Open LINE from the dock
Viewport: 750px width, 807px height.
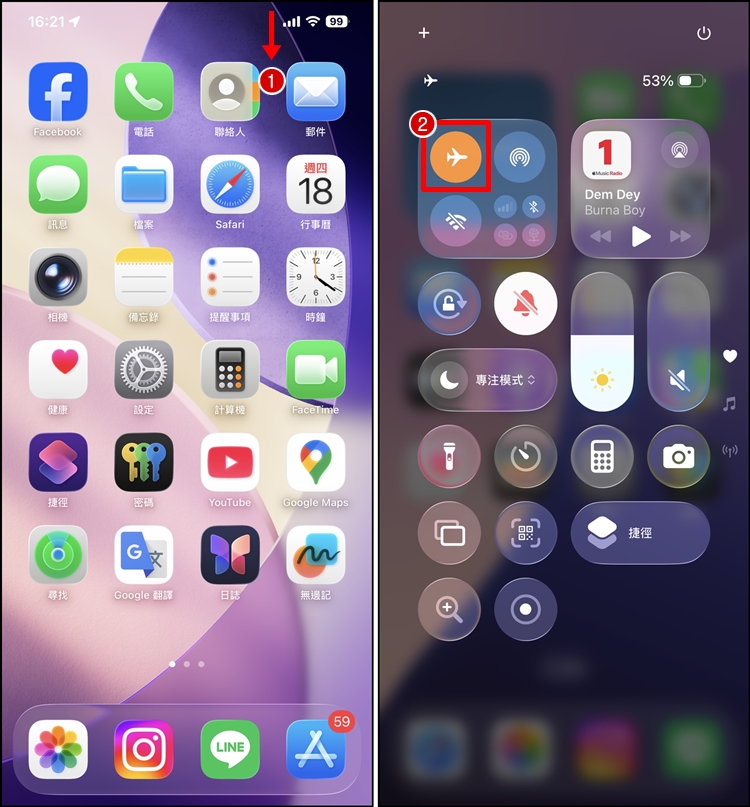click(x=230, y=749)
